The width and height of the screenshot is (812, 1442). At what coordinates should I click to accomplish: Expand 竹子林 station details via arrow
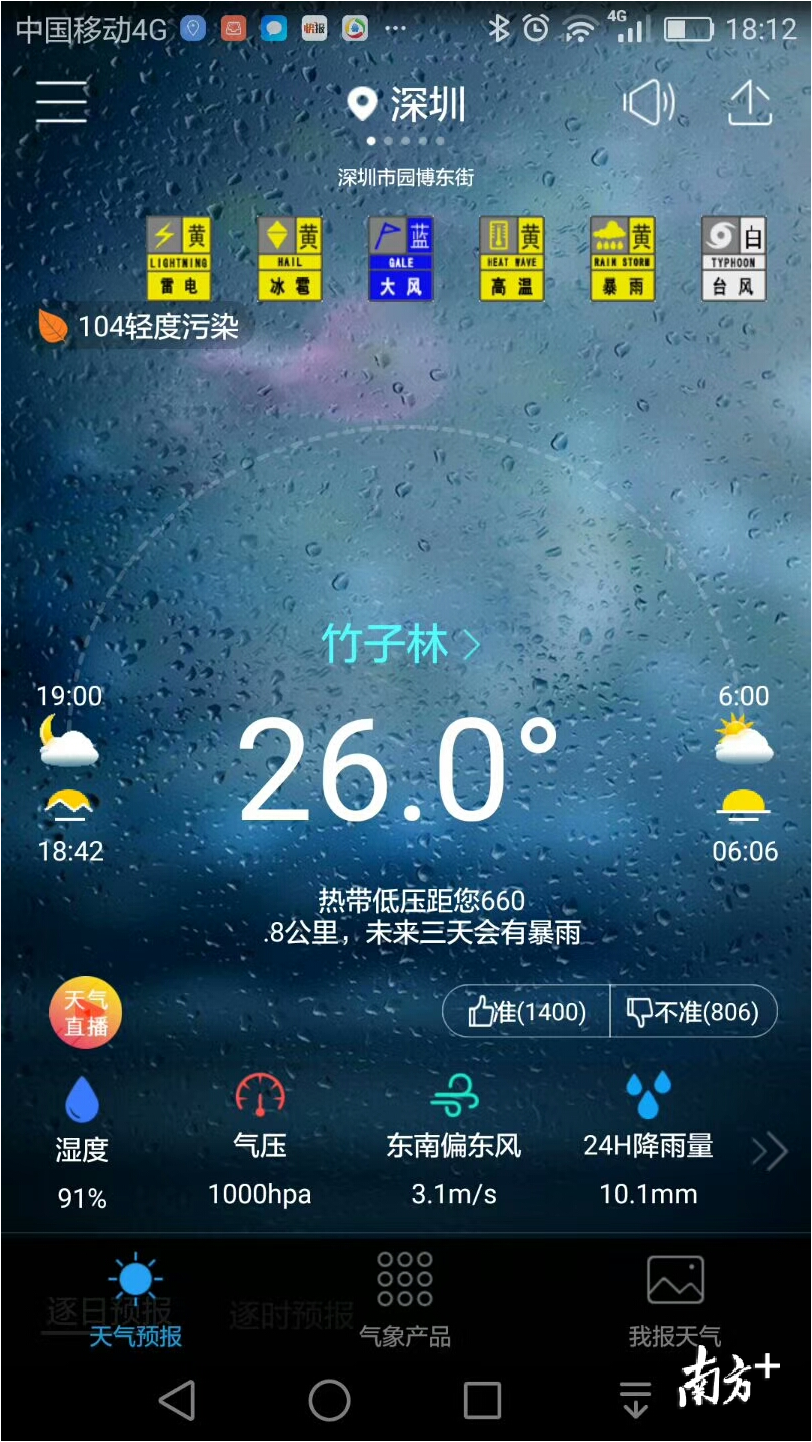tap(470, 645)
